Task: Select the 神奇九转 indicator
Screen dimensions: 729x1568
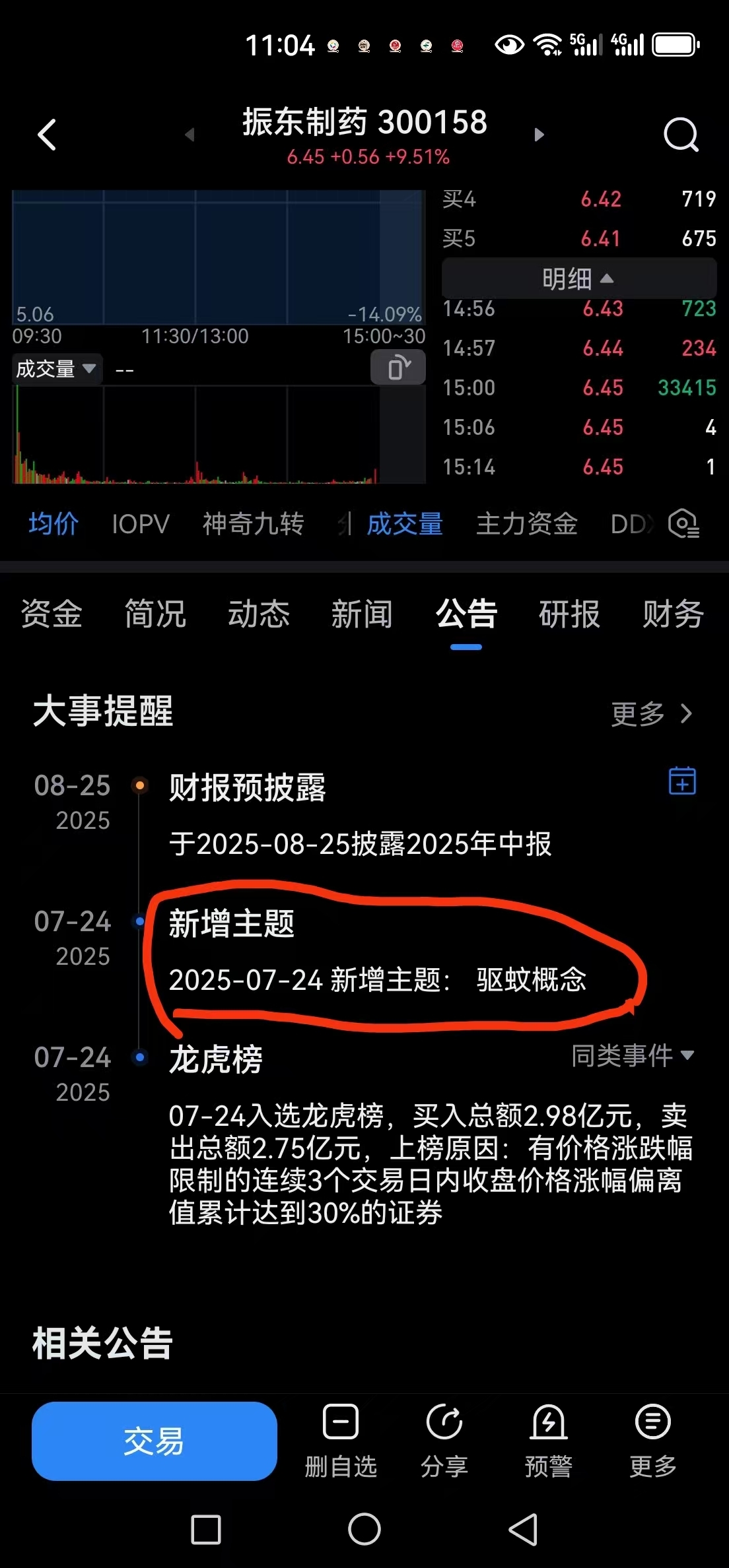Action: (253, 524)
